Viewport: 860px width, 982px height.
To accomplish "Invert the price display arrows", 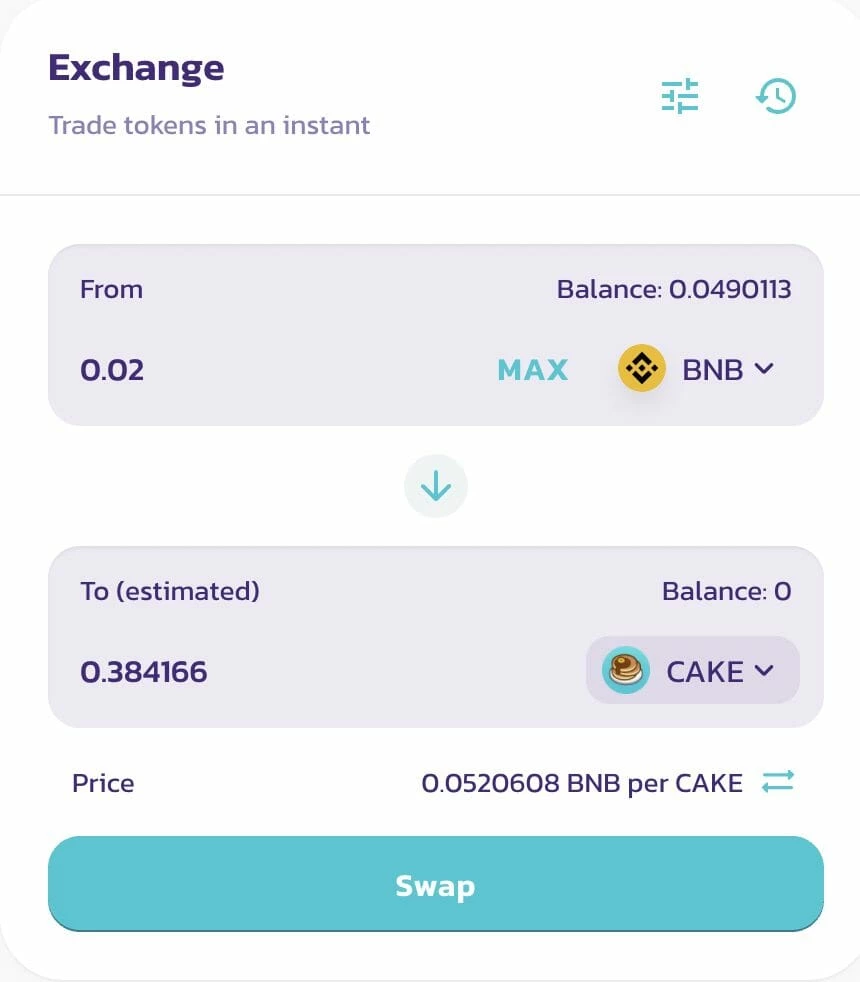I will click(x=779, y=783).
